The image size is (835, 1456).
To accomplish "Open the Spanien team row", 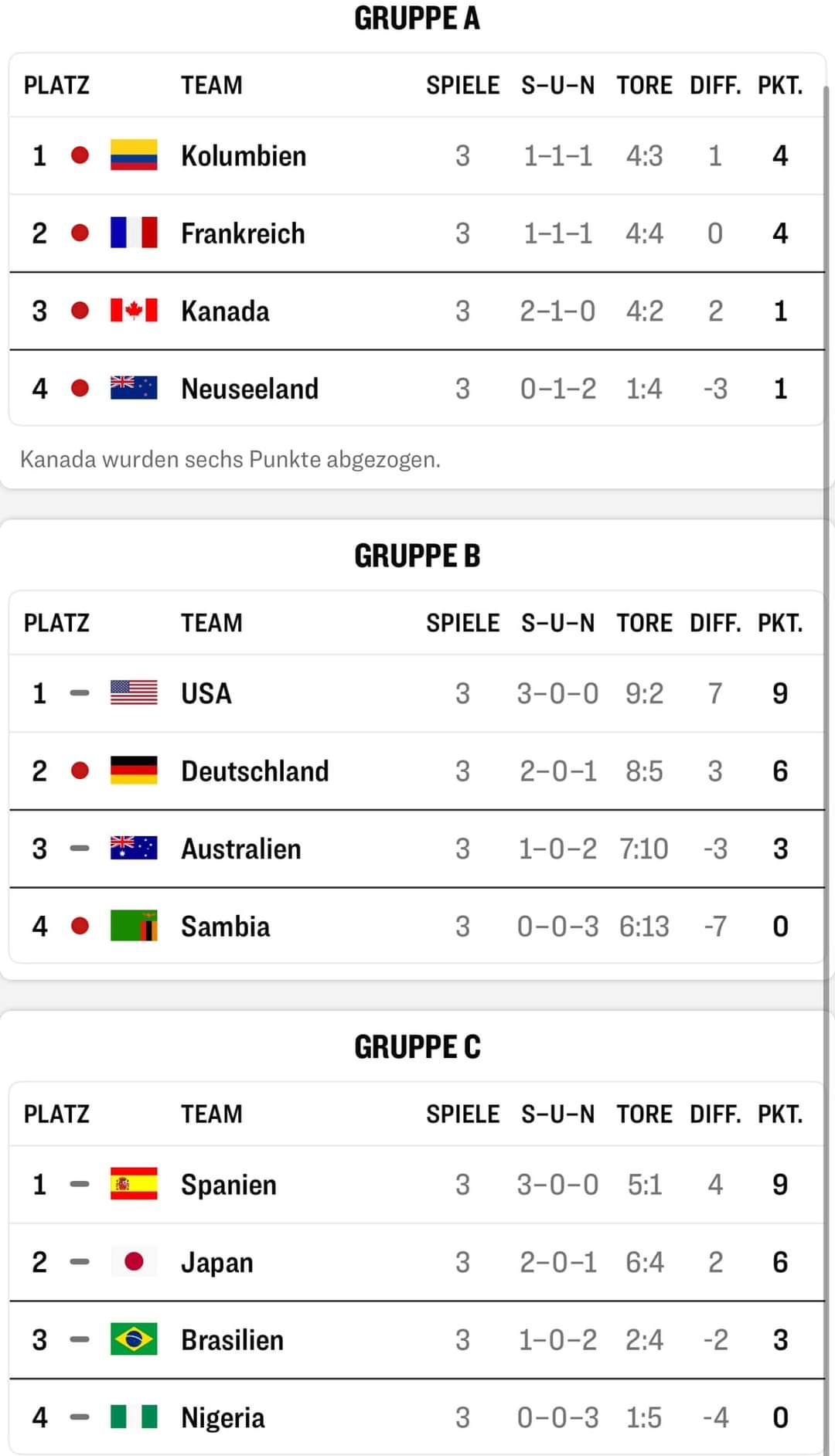I will (417, 1184).
